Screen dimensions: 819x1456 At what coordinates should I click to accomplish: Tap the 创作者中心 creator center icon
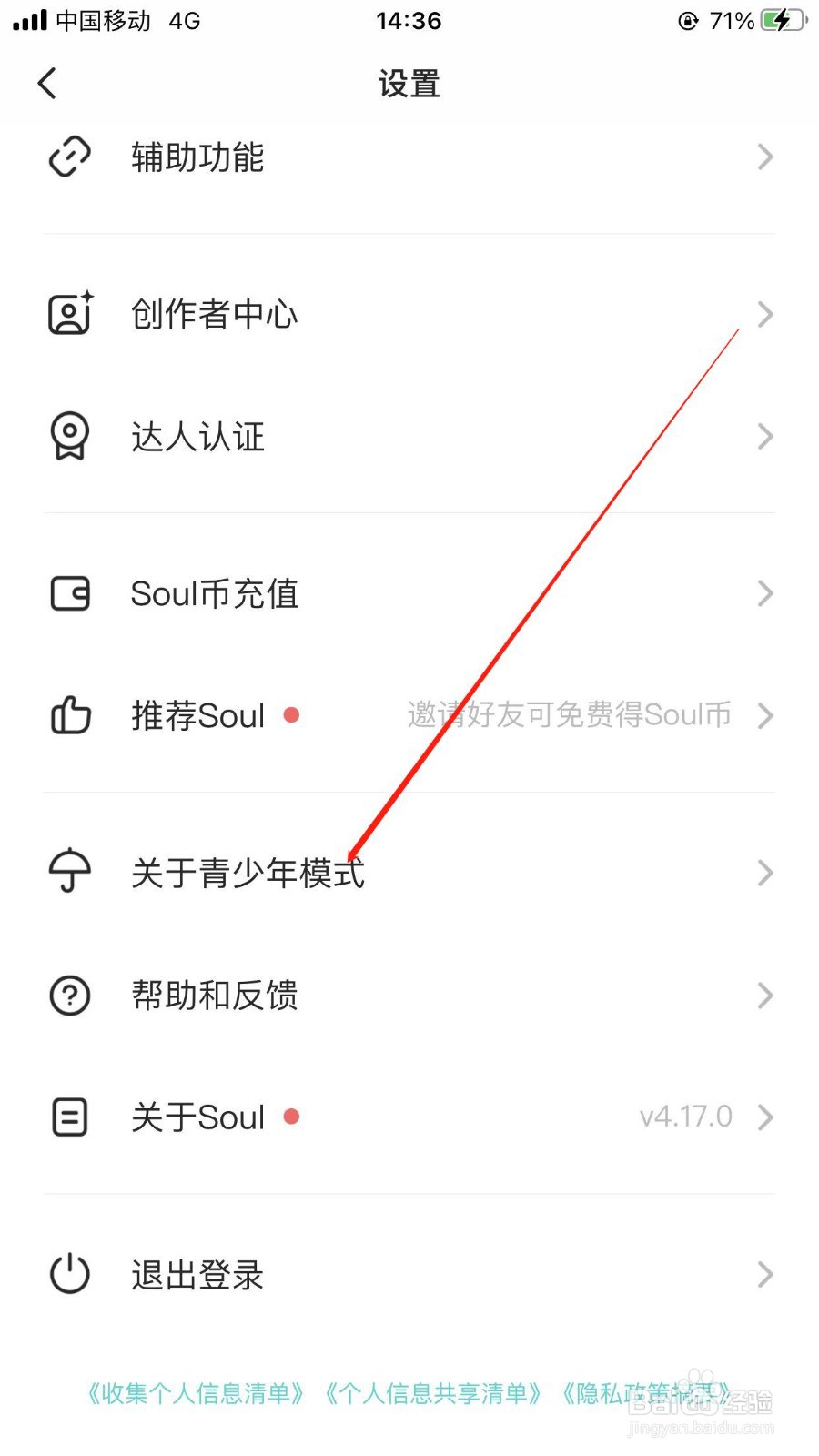[69, 313]
